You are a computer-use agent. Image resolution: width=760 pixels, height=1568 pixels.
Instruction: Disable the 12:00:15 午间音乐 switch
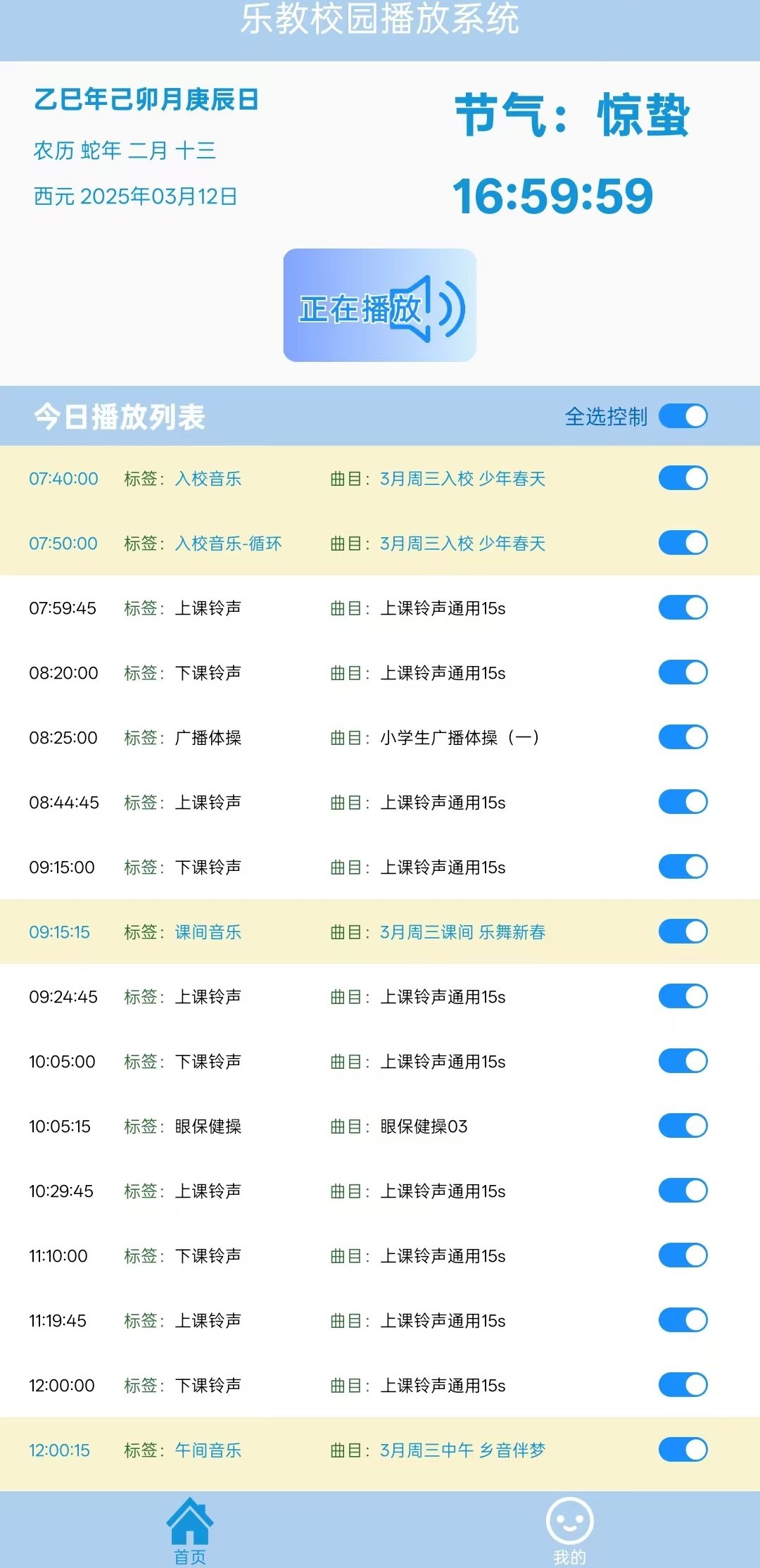(683, 1450)
